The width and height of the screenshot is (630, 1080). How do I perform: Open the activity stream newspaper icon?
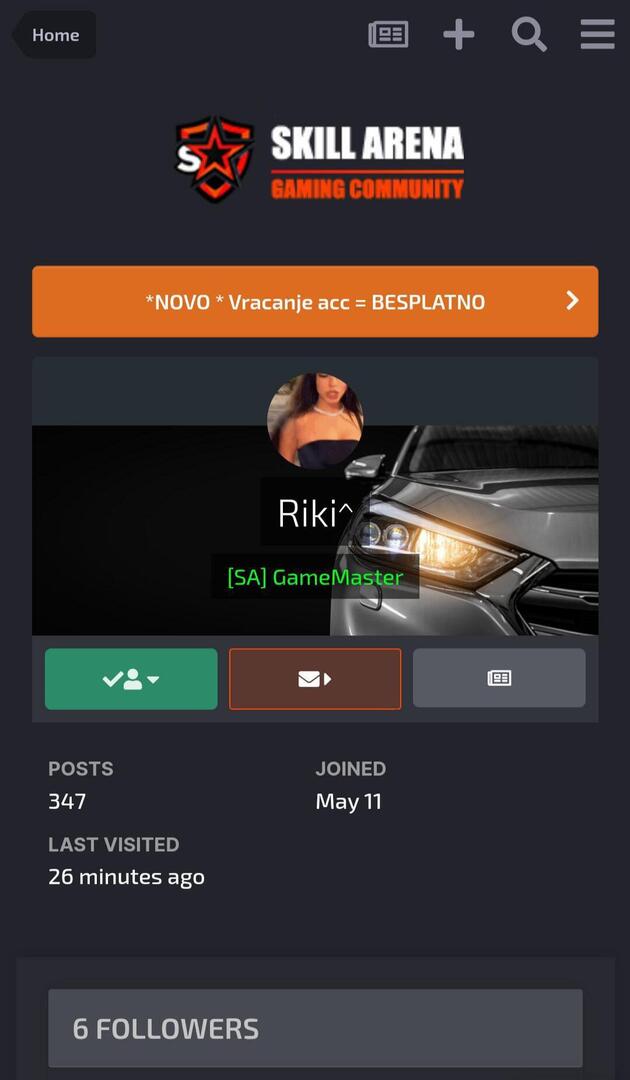pyautogui.click(x=388, y=35)
